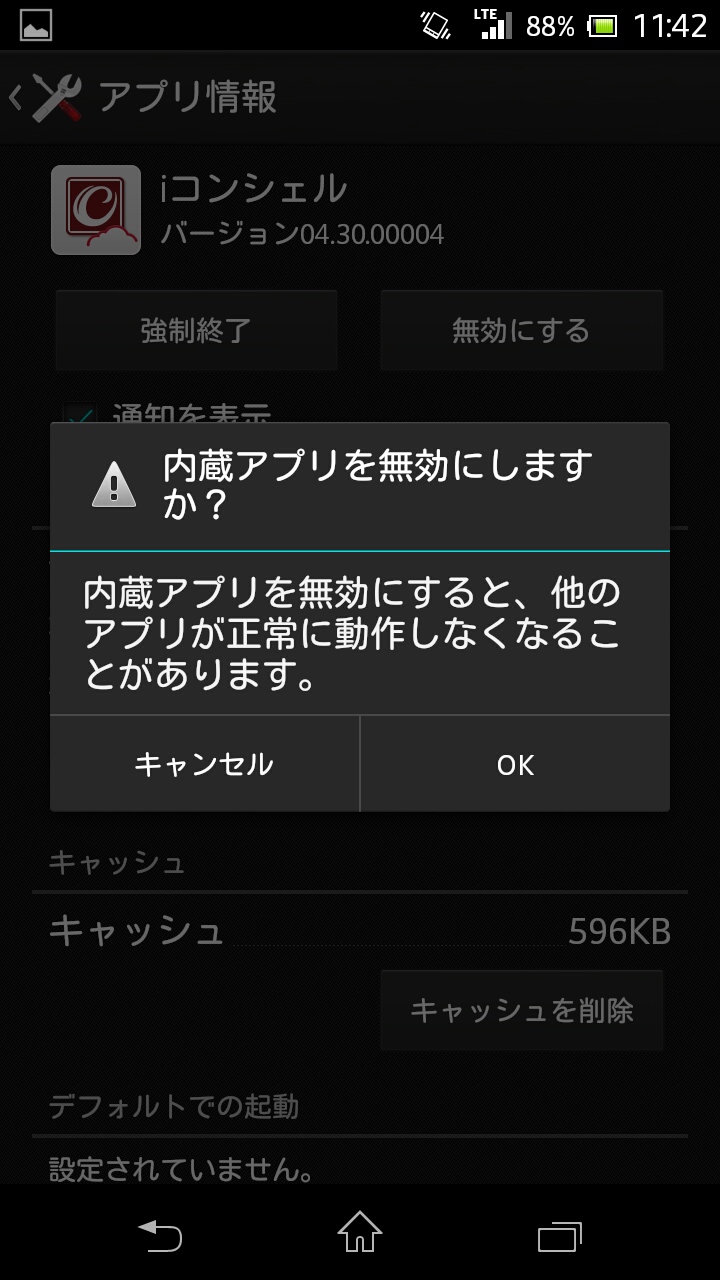Image resolution: width=720 pixels, height=1280 pixels.
Task: Tap キャンセル to dismiss the dialog
Action: click(x=204, y=764)
